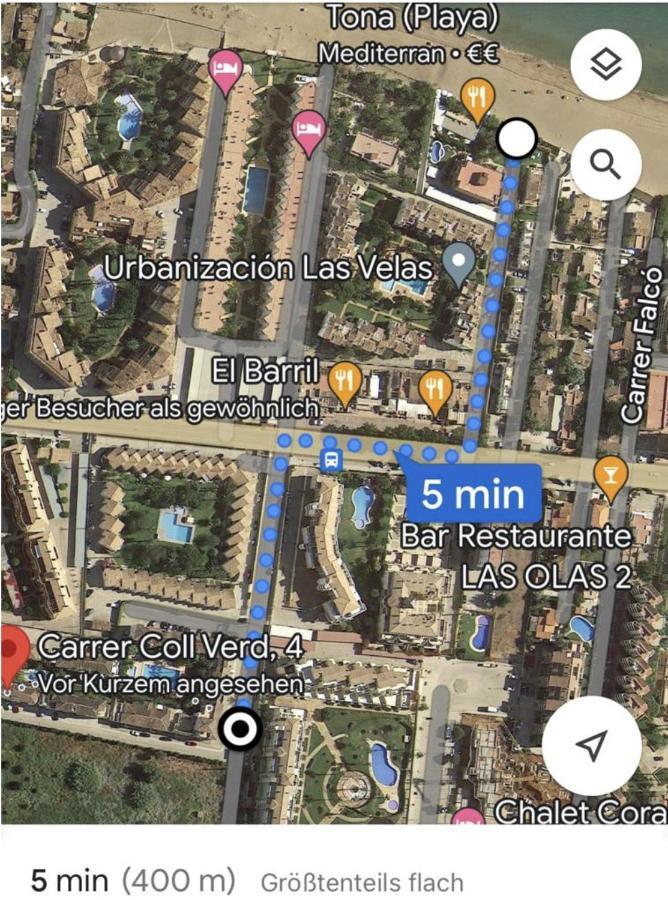Start navigation with the arrow button
Screen dimensions: 668x900
click(x=593, y=744)
